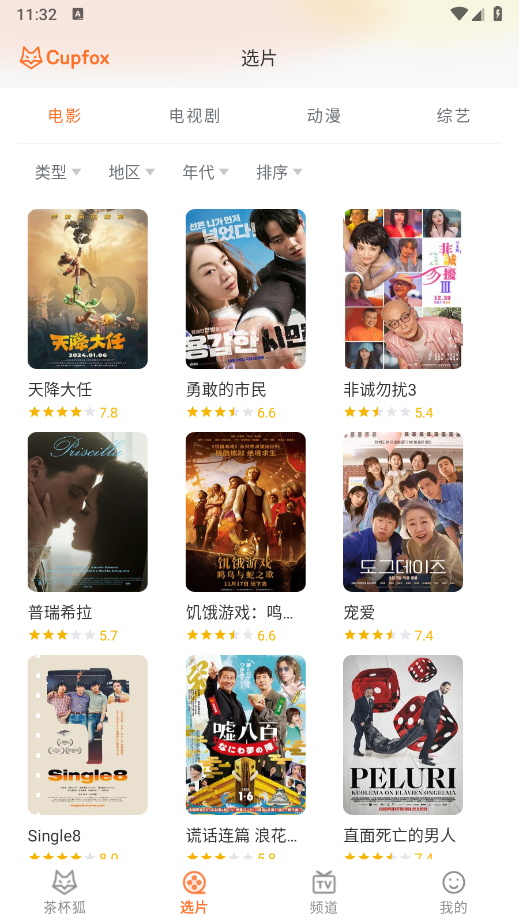This screenshot has width=519, height=924.
Task: Open the movie 宠爱
Action: pos(403,512)
